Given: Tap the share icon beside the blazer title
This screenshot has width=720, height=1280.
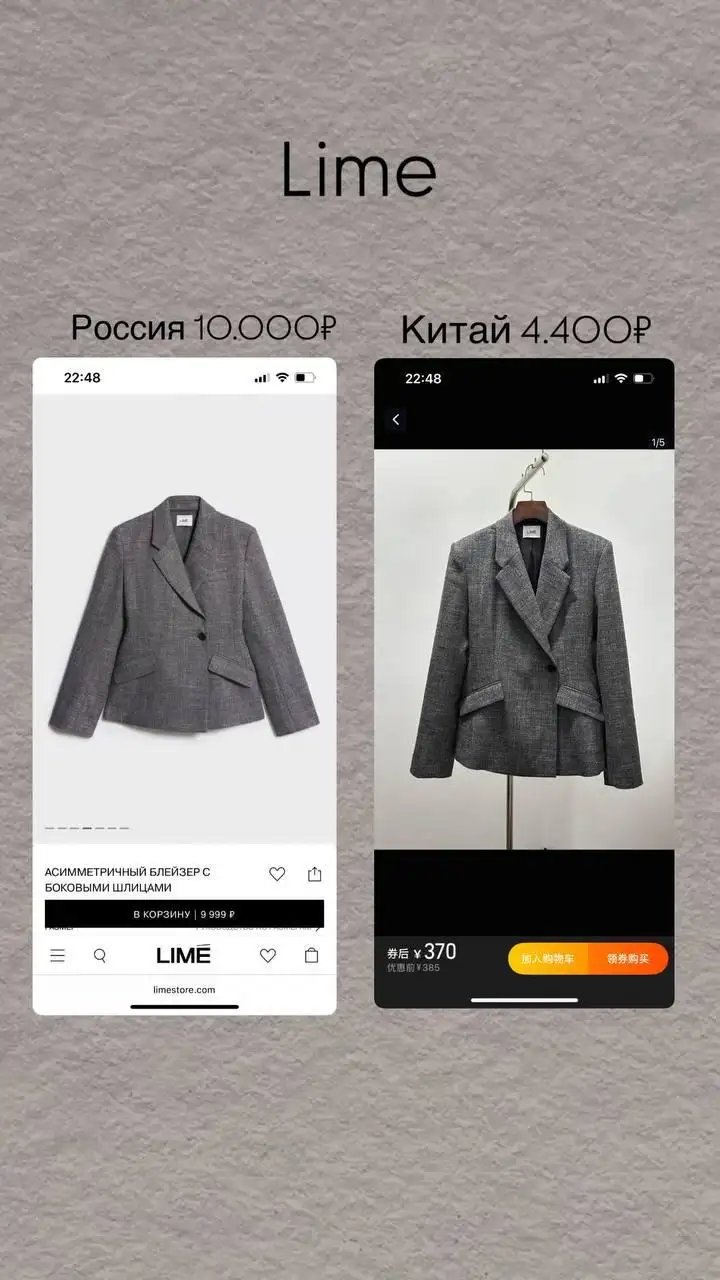Looking at the screenshot, I should 314,872.
